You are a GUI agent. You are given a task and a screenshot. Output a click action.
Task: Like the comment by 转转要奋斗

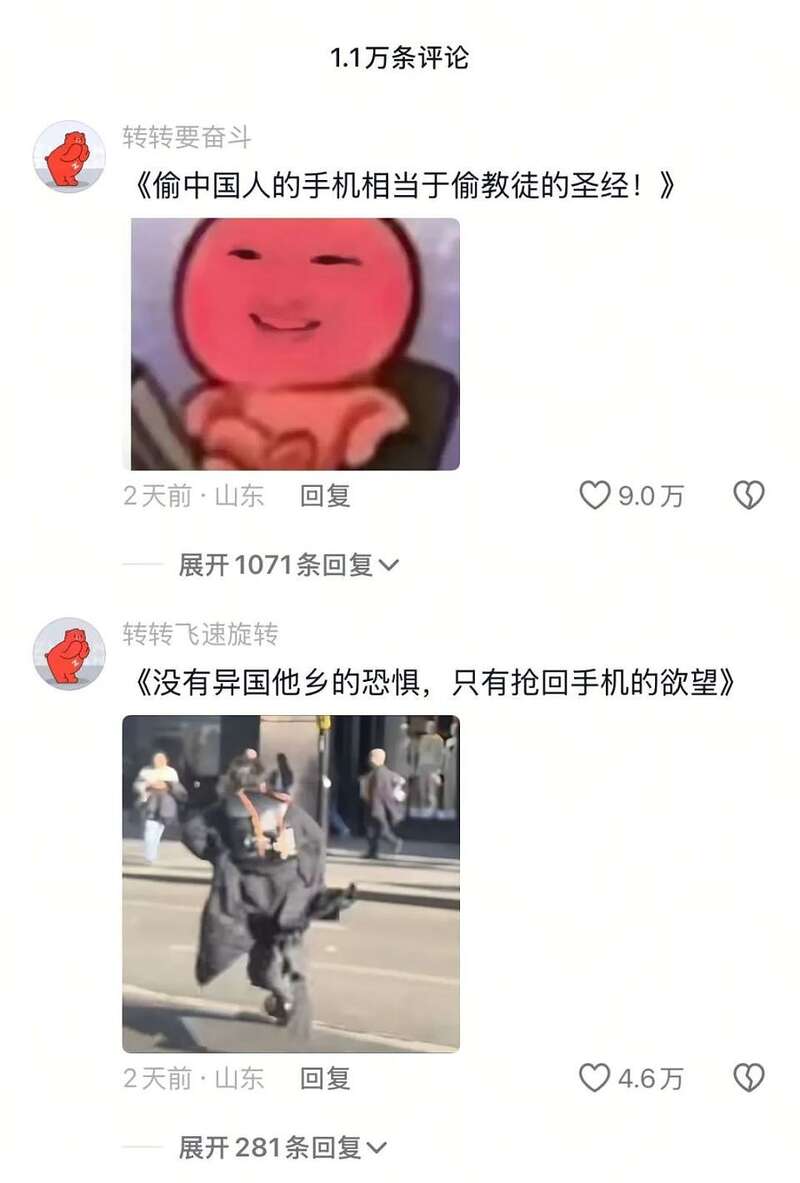pos(595,495)
